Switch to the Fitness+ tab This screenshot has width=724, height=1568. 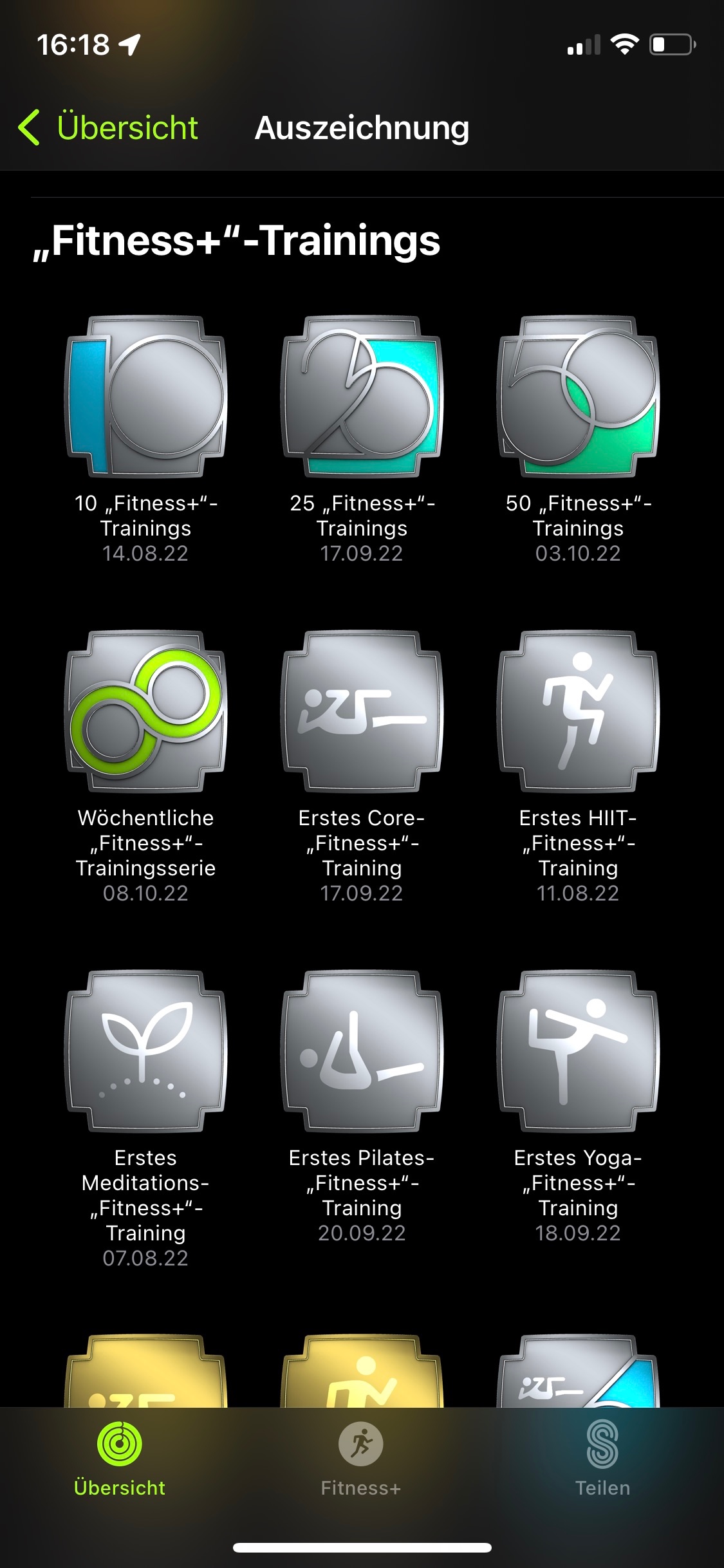[361, 1458]
